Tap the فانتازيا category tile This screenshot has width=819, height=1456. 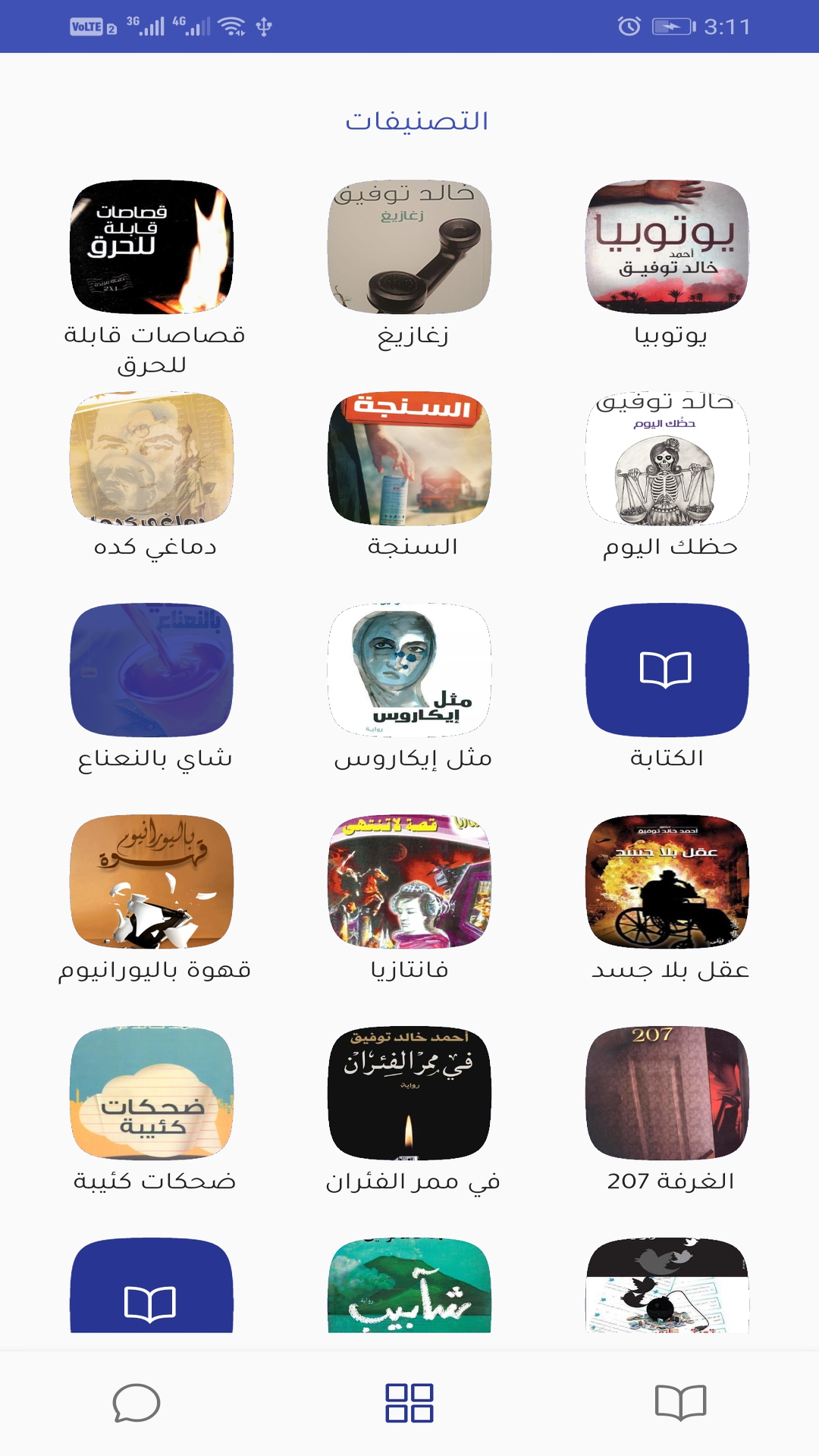pos(409,882)
